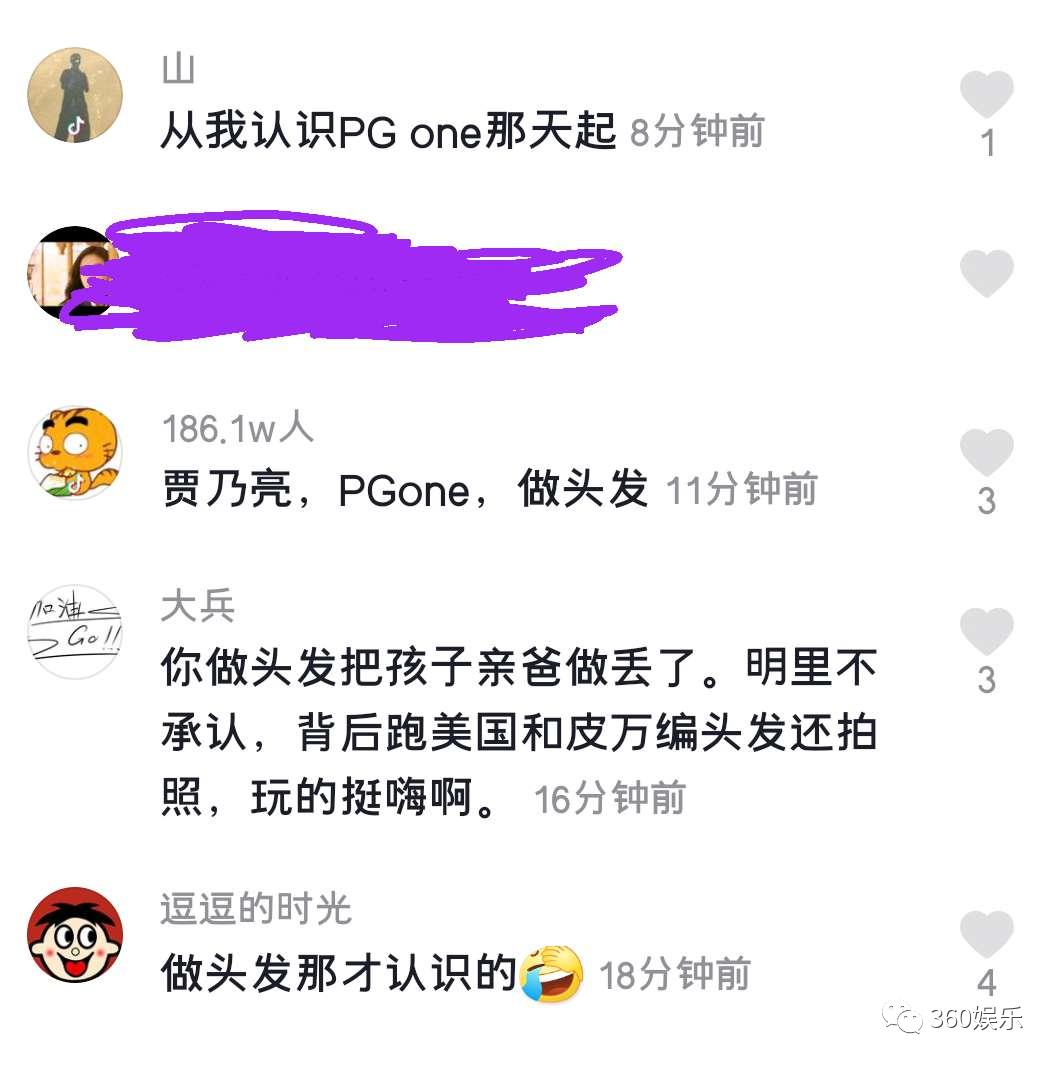
Task: Like 大兵's comment
Action: pos(986,632)
